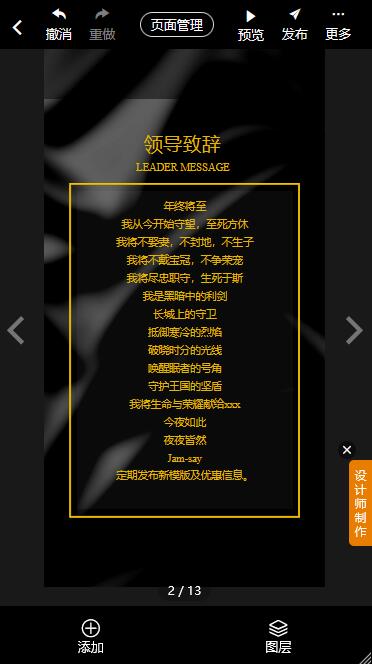Add a new element with 添加
372x664 pixels.
coord(91,636)
